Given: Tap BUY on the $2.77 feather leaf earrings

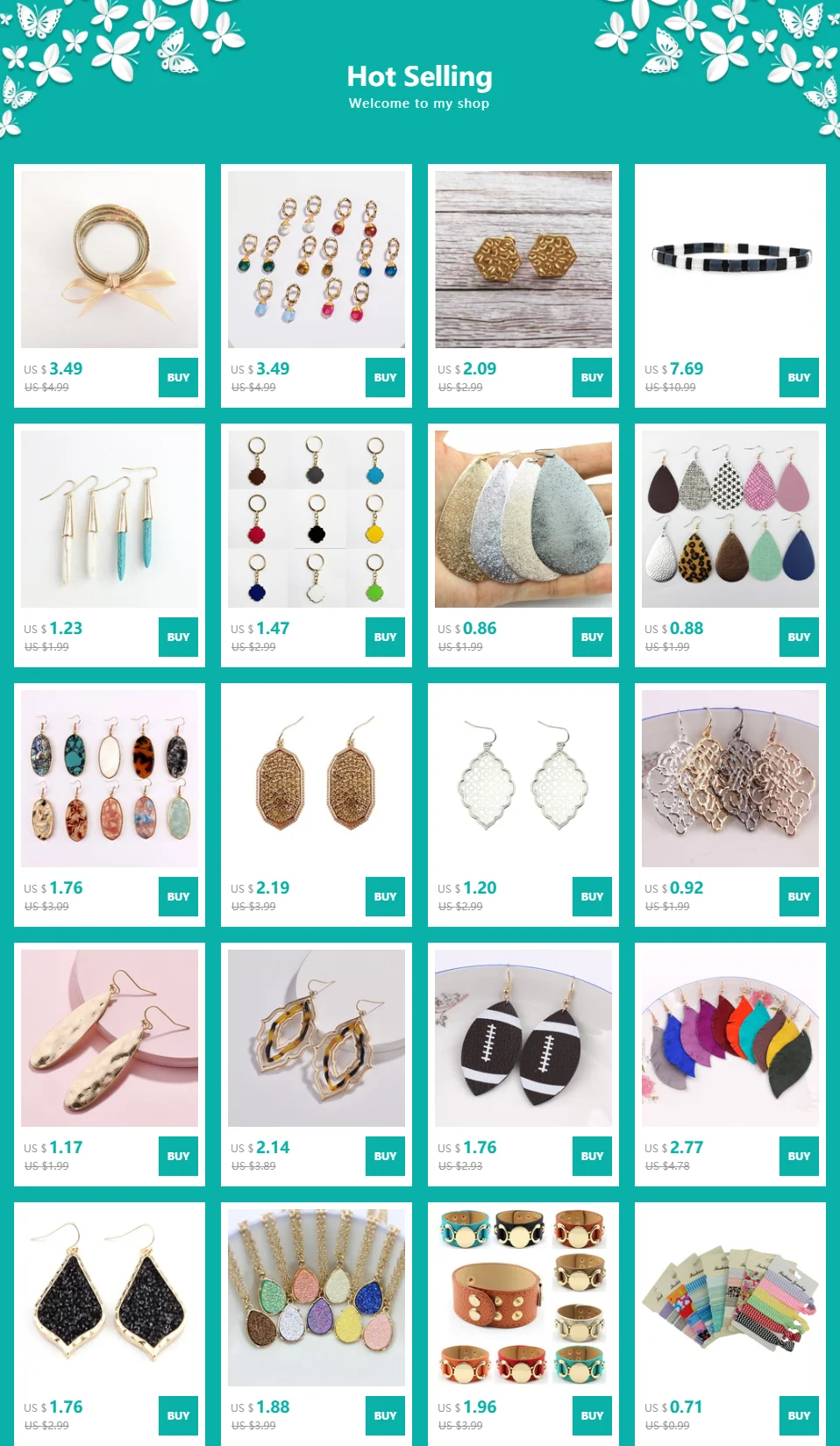Looking at the screenshot, I should tap(799, 1156).
